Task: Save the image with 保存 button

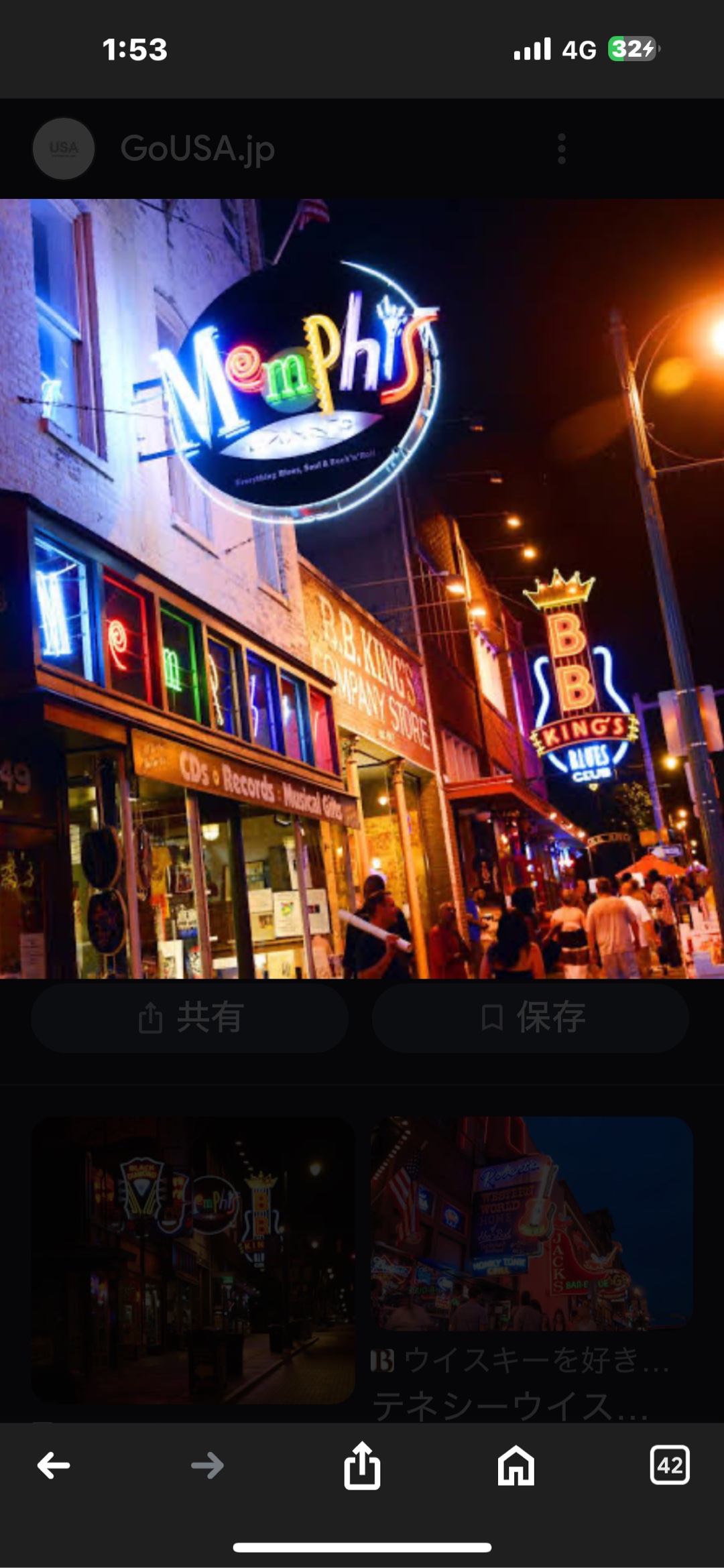Action: (530, 1018)
